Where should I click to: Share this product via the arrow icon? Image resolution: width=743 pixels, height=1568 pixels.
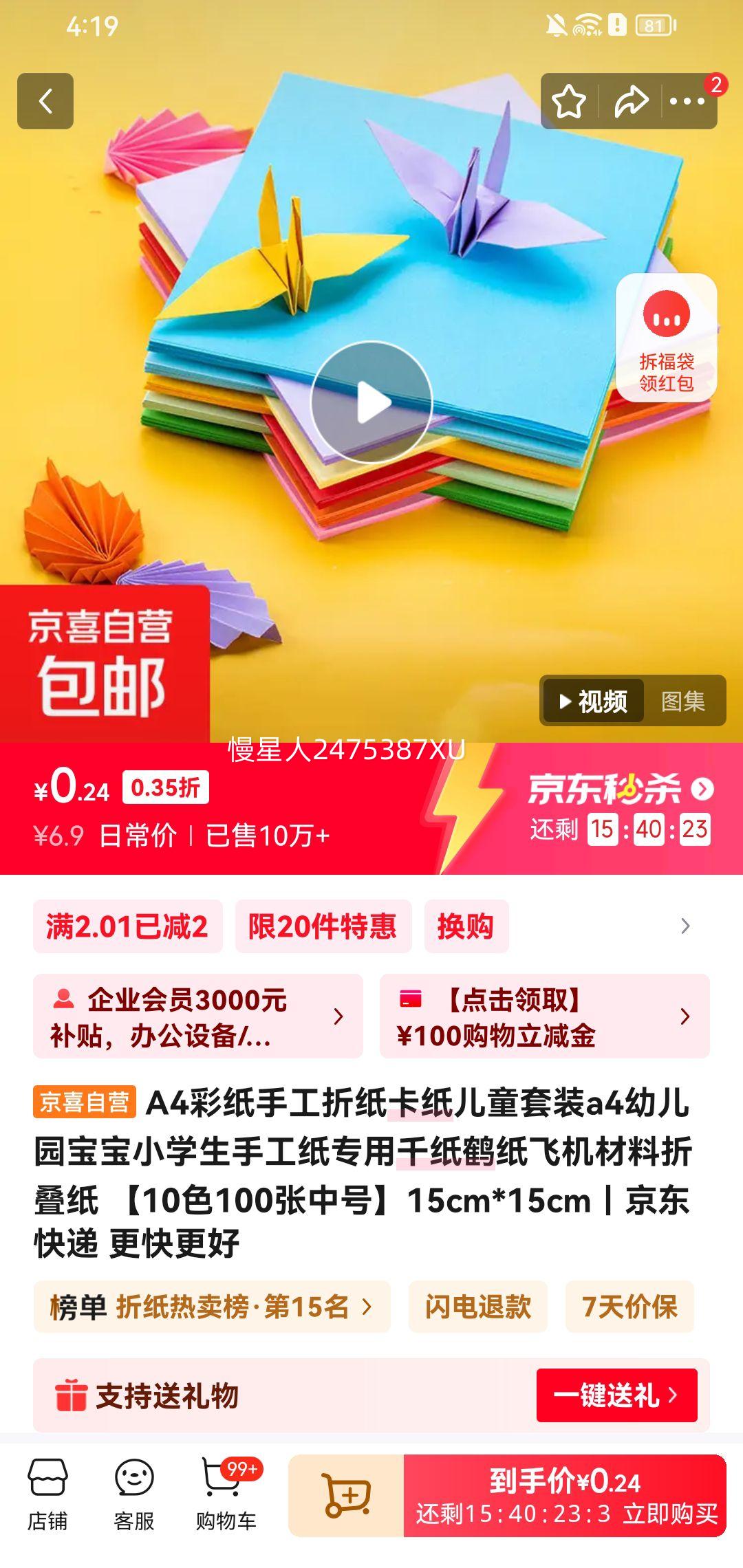click(631, 102)
